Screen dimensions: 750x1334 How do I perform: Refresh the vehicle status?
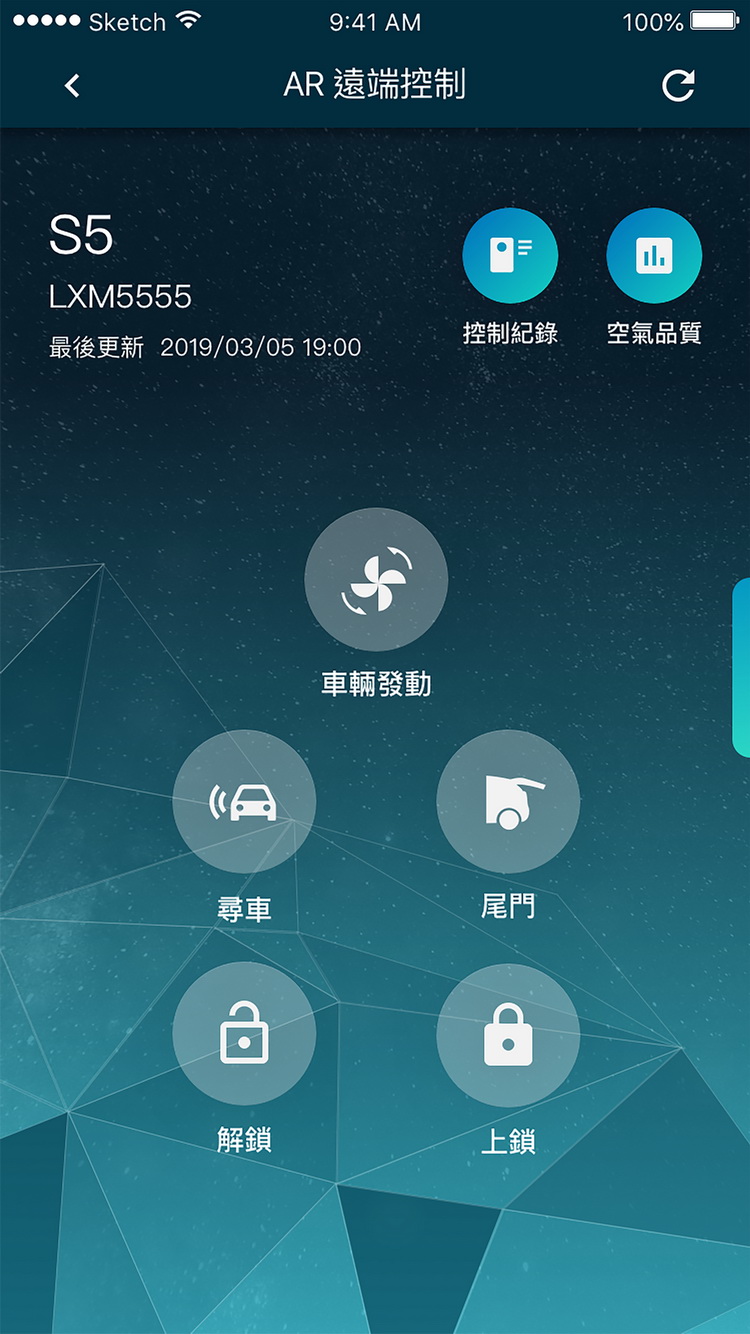678,86
